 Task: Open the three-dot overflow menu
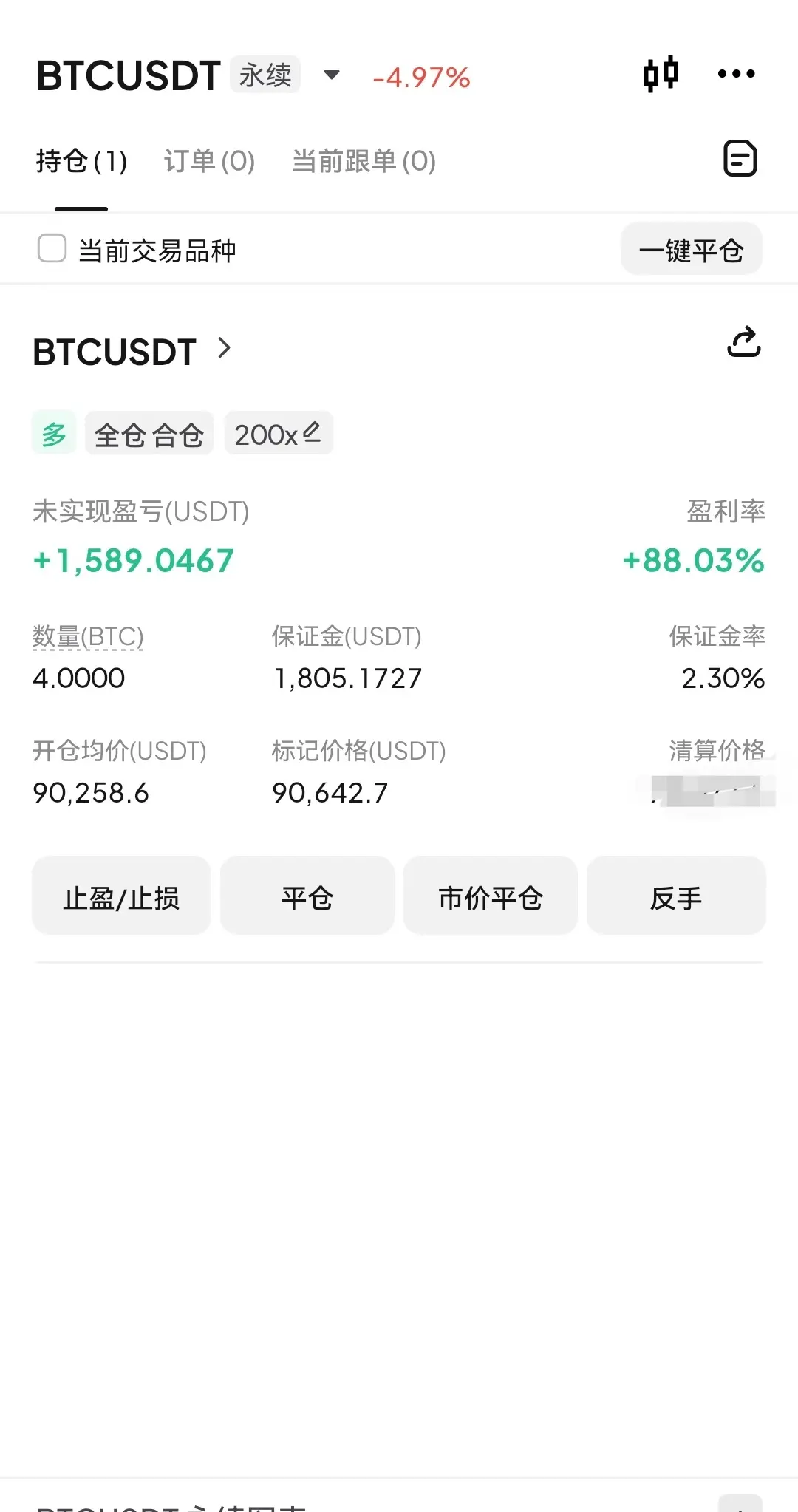click(x=736, y=74)
